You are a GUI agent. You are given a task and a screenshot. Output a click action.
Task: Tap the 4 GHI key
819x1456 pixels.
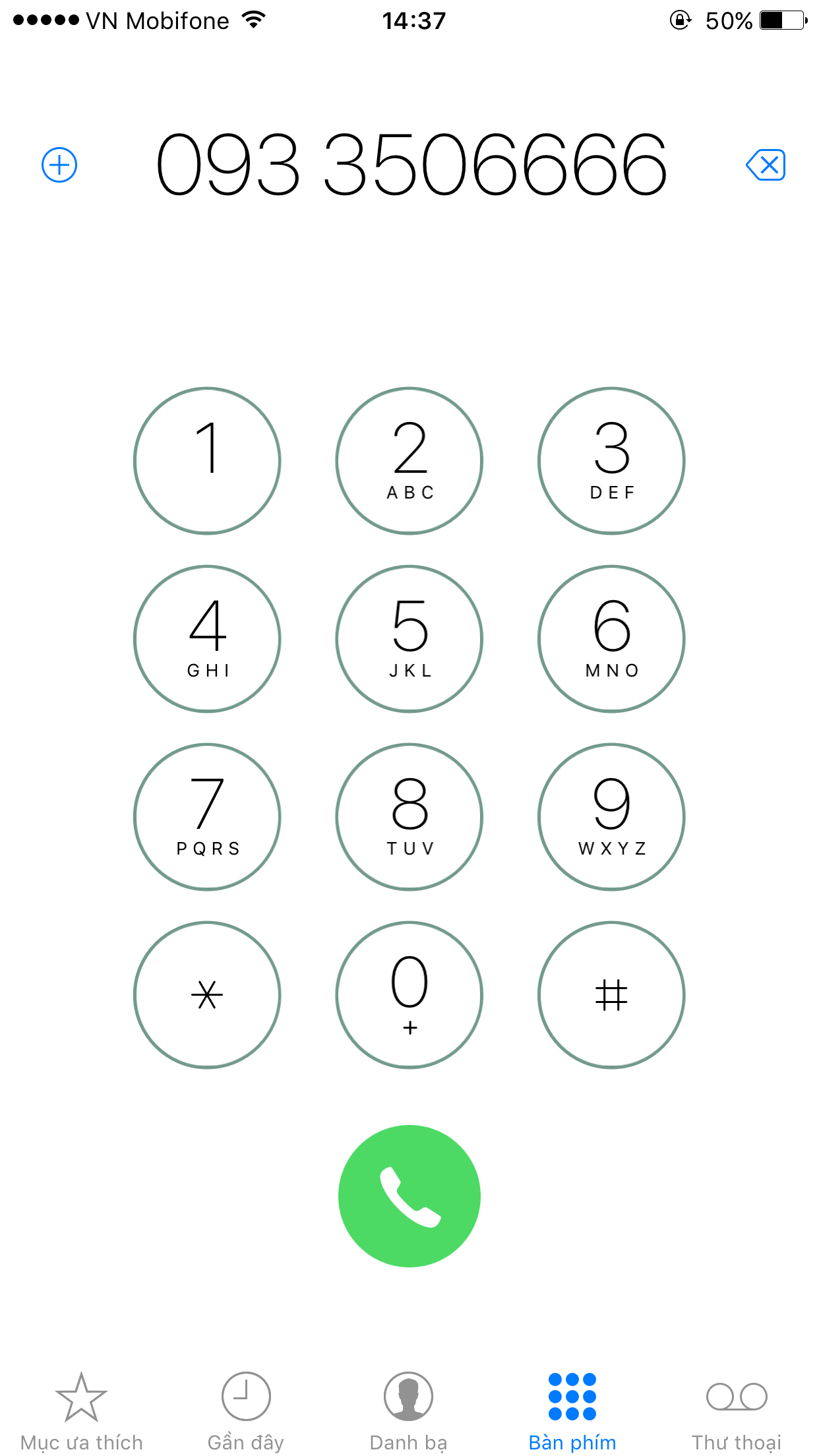click(x=207, y=638)
